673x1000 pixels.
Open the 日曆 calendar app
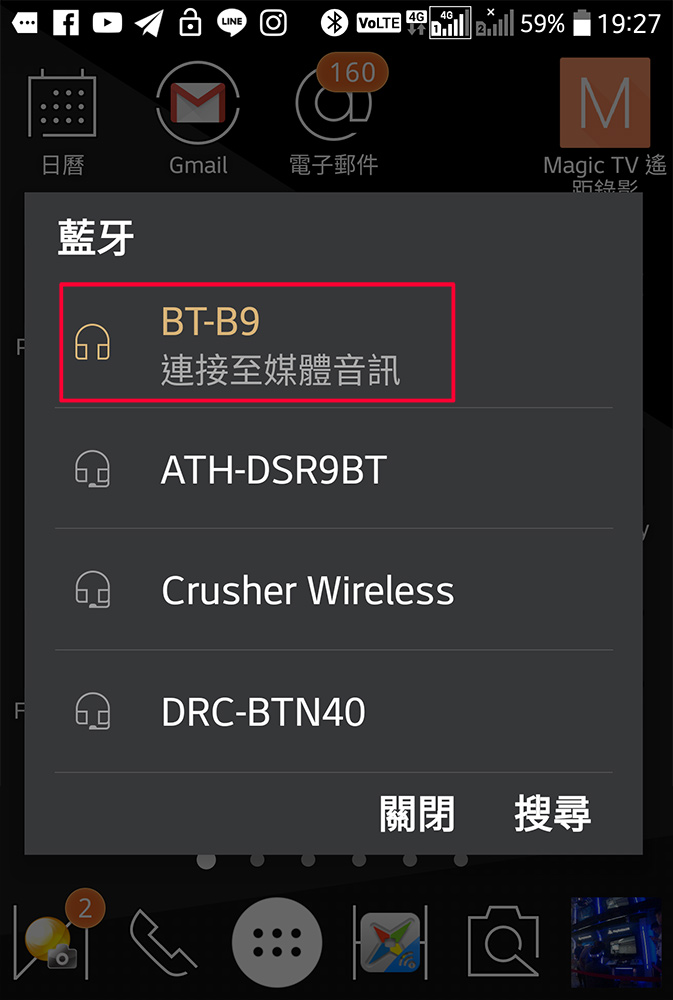(62, 118)
